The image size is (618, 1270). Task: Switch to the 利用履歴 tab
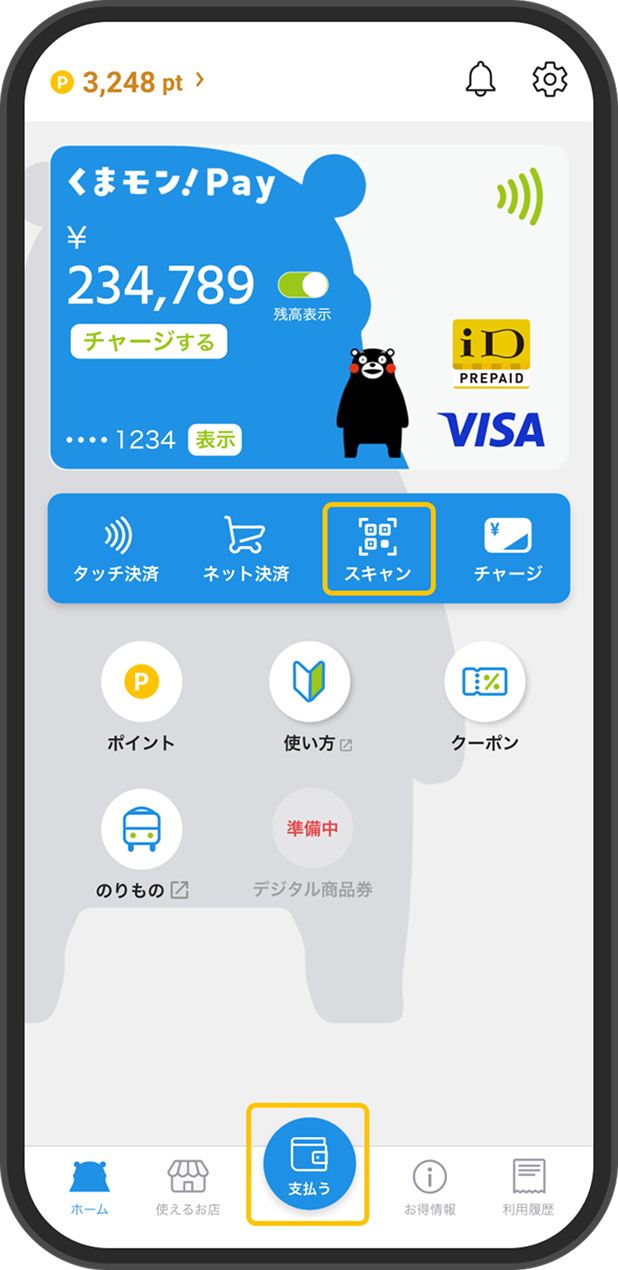click(528, 1187)
